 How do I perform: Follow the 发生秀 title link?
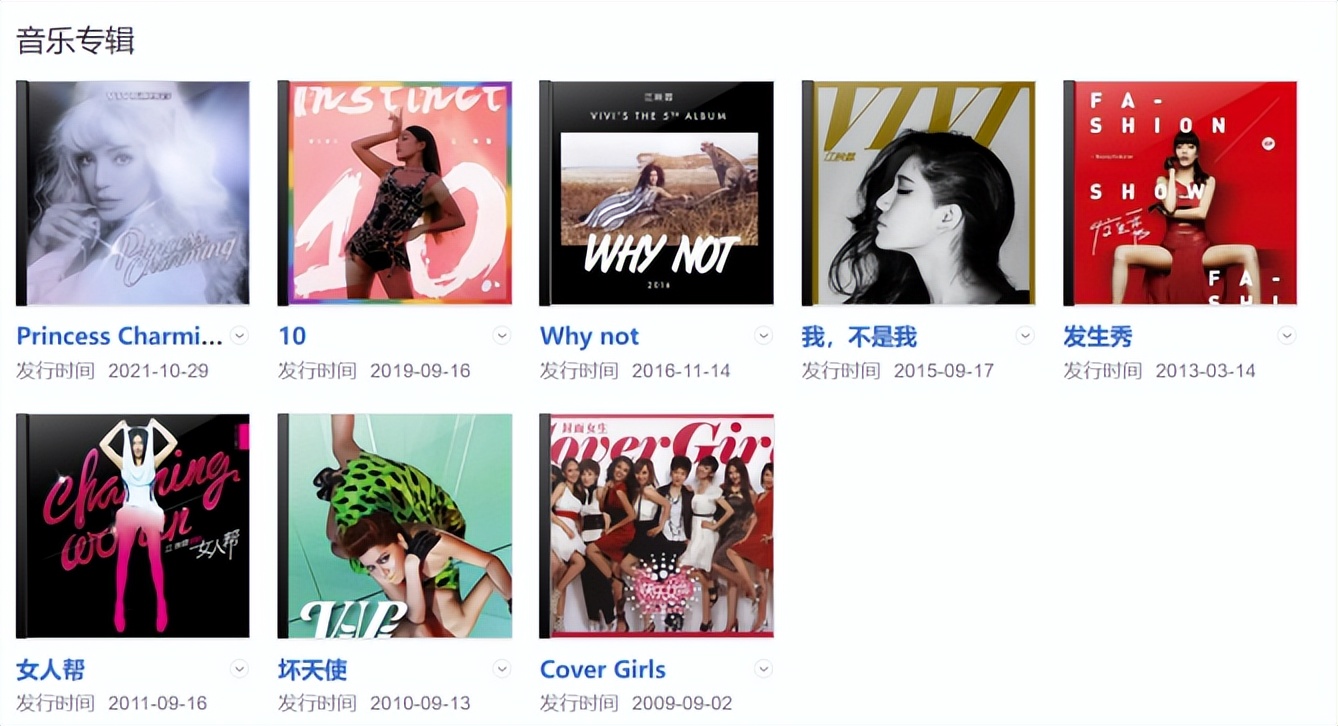point(1097,336)
